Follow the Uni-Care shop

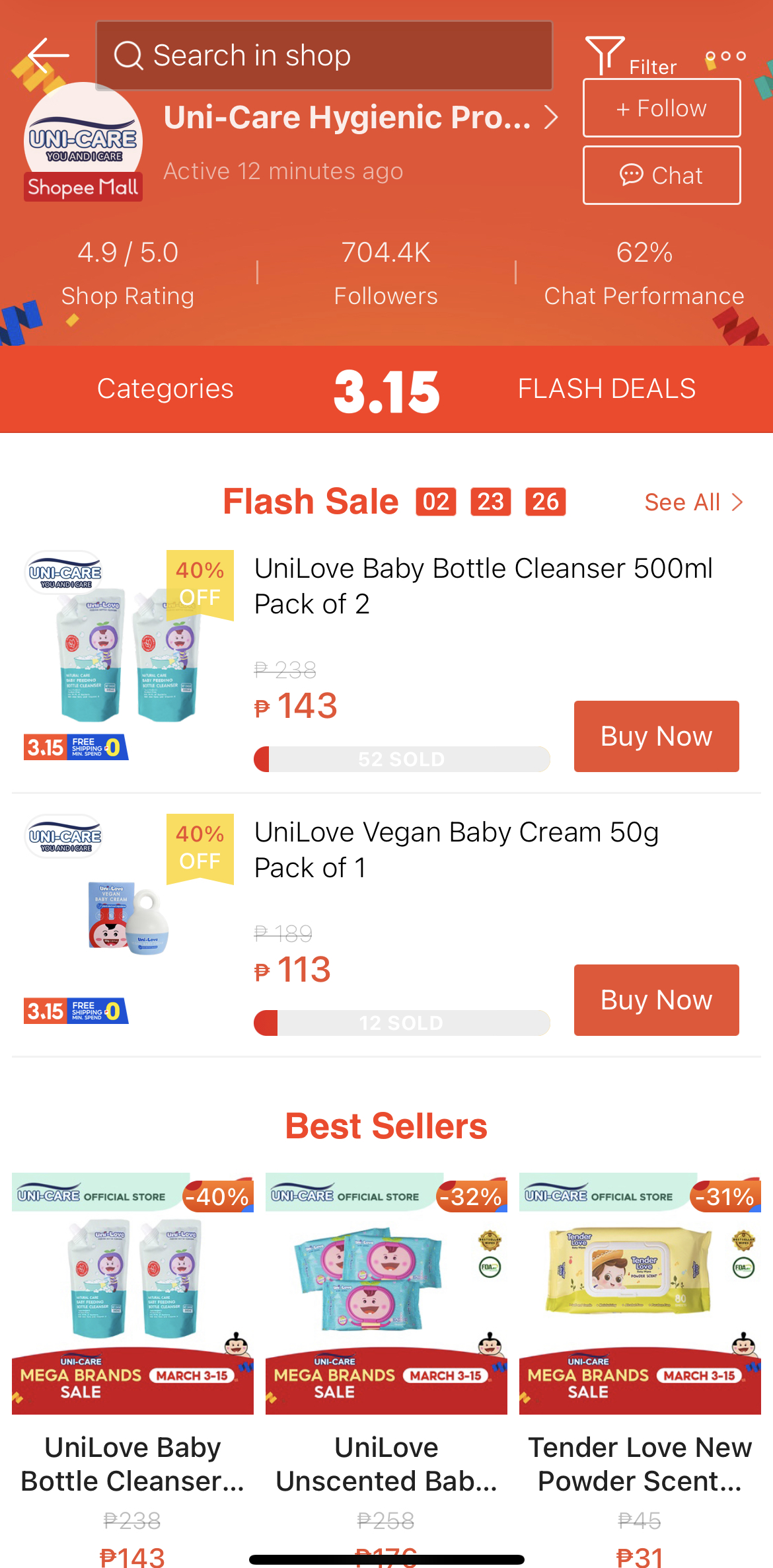(x=661, y=108)
